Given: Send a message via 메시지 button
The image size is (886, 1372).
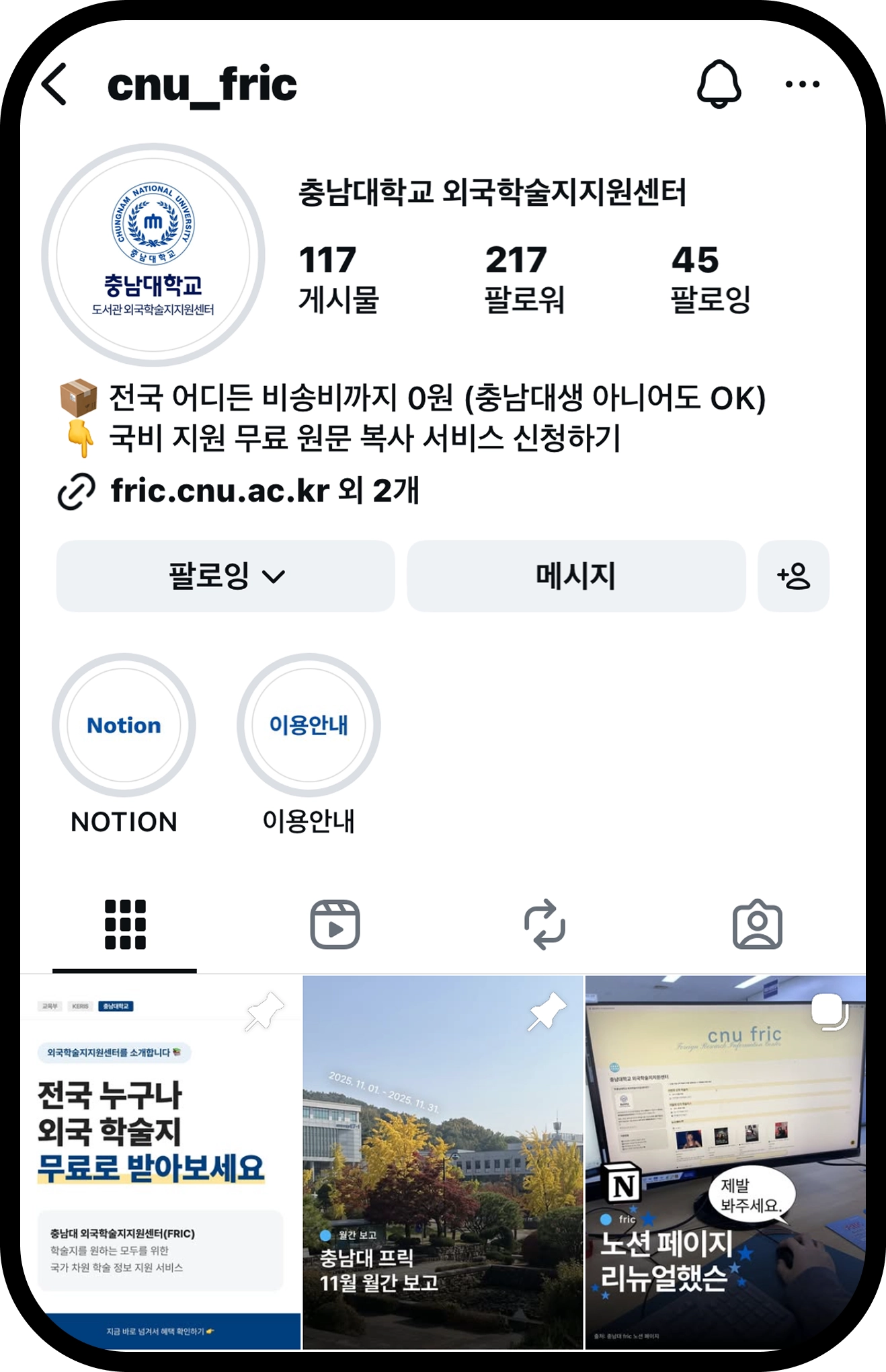Looking at the screenshot, I should [x=575, y=576].
